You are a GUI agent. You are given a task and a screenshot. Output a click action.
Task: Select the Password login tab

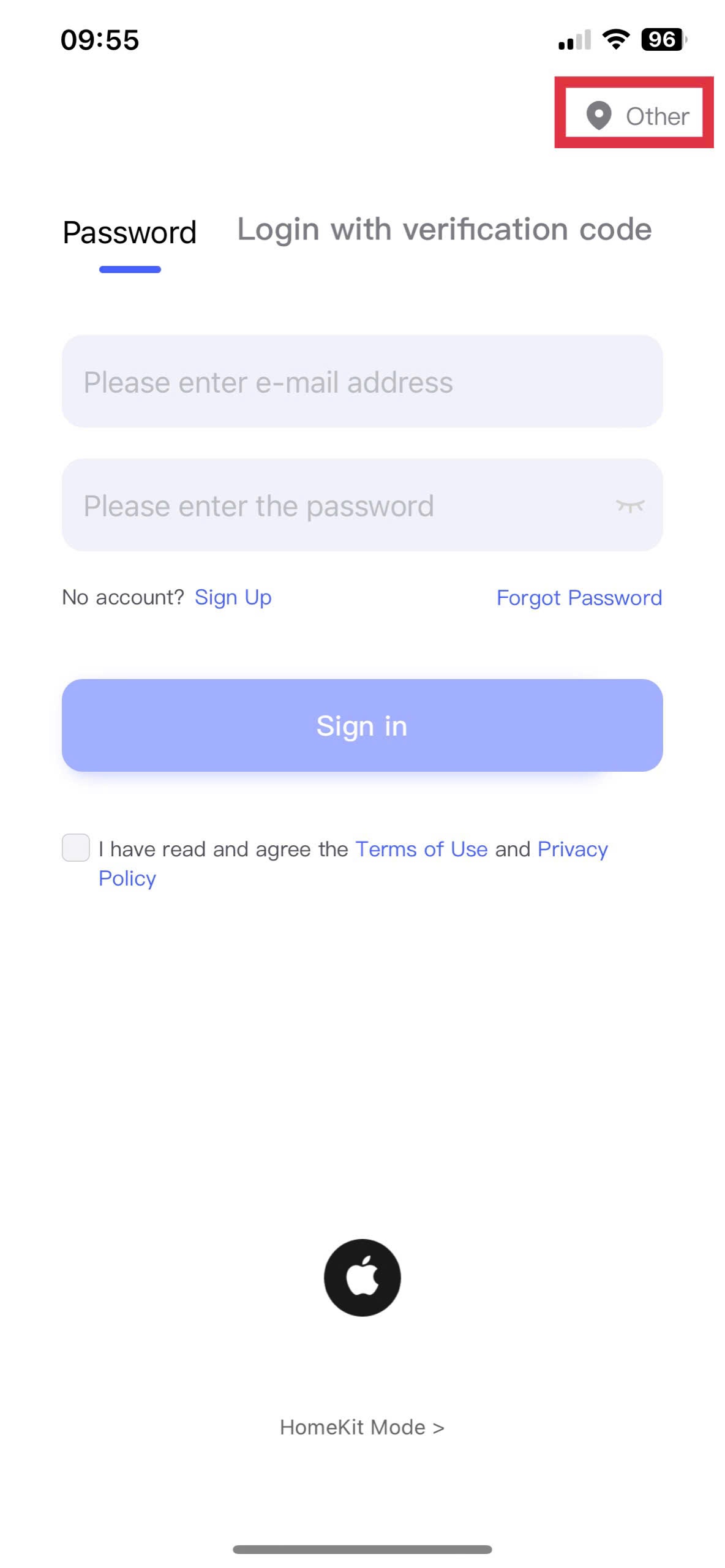pyautogui.click(x=129, y=233)
